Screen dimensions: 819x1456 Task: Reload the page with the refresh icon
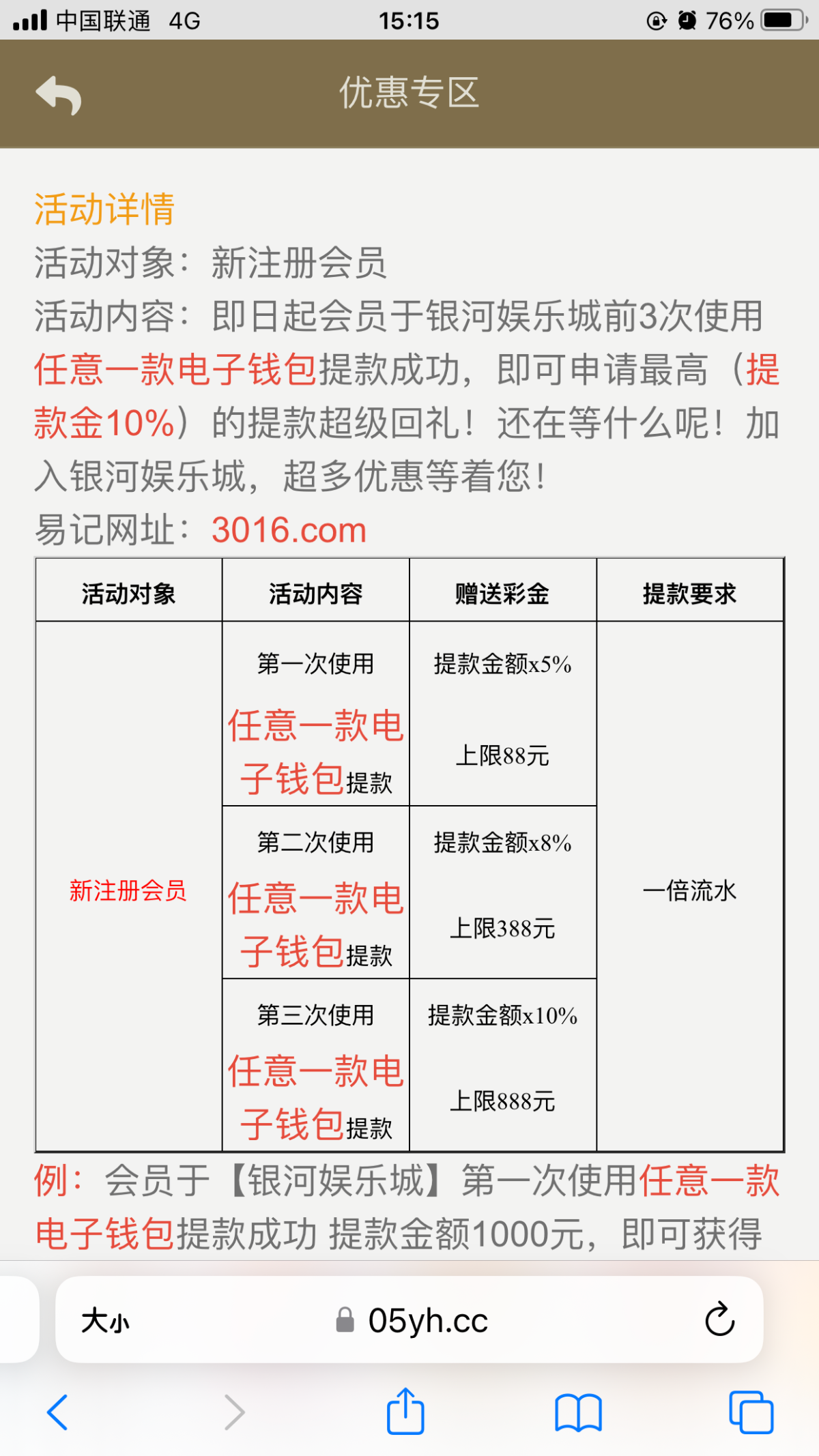coord(719,1320)
